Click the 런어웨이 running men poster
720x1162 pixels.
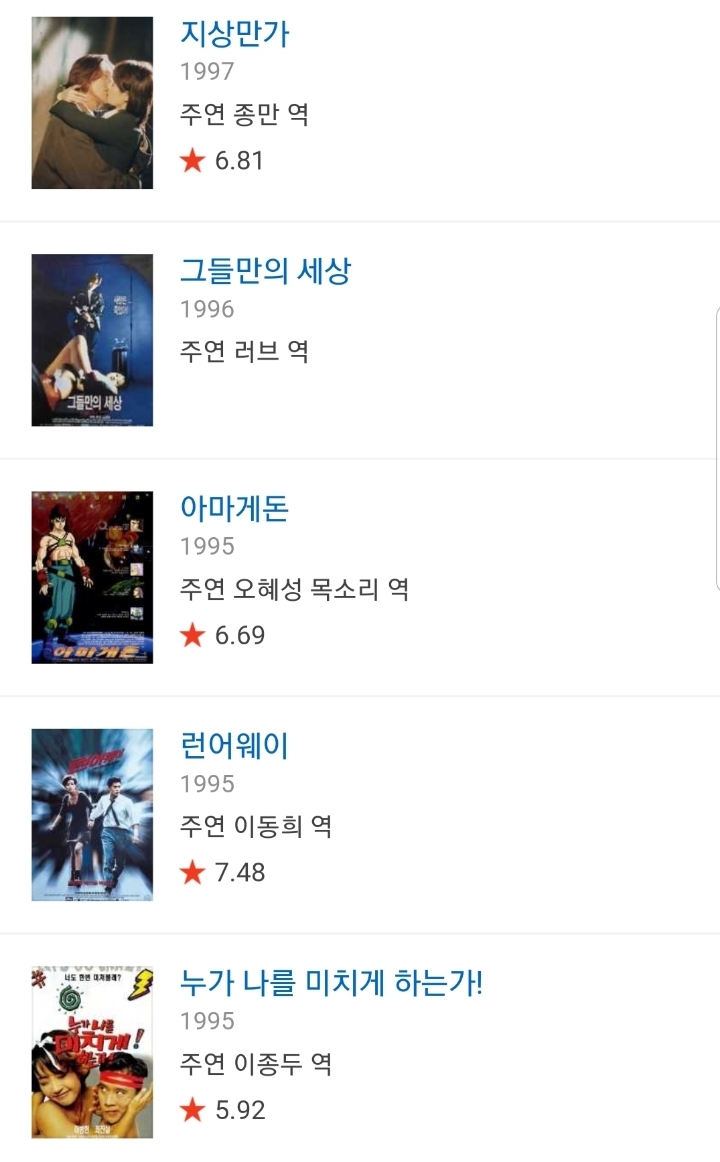coord(91,812)
